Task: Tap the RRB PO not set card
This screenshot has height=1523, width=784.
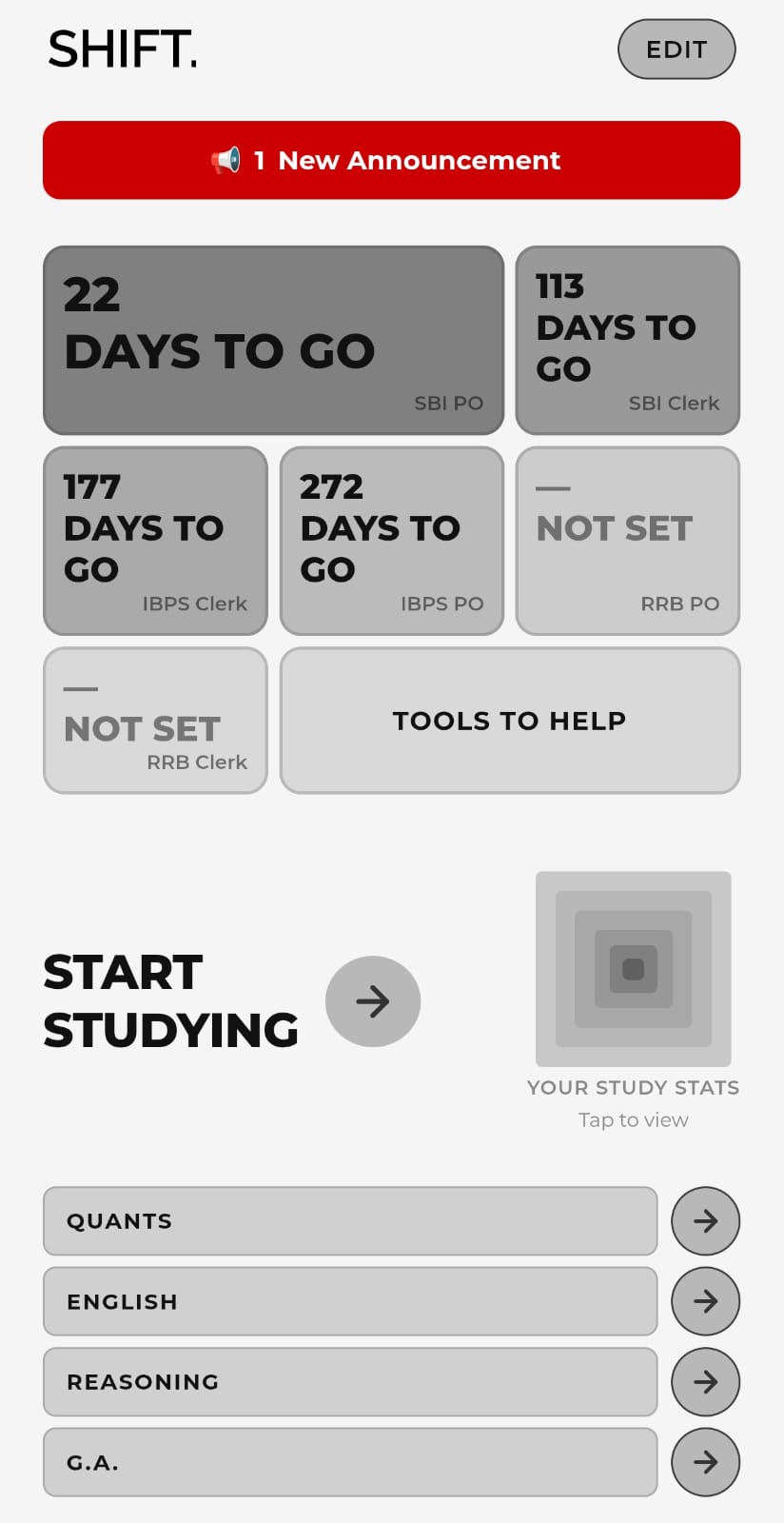Action: (627, 541)
